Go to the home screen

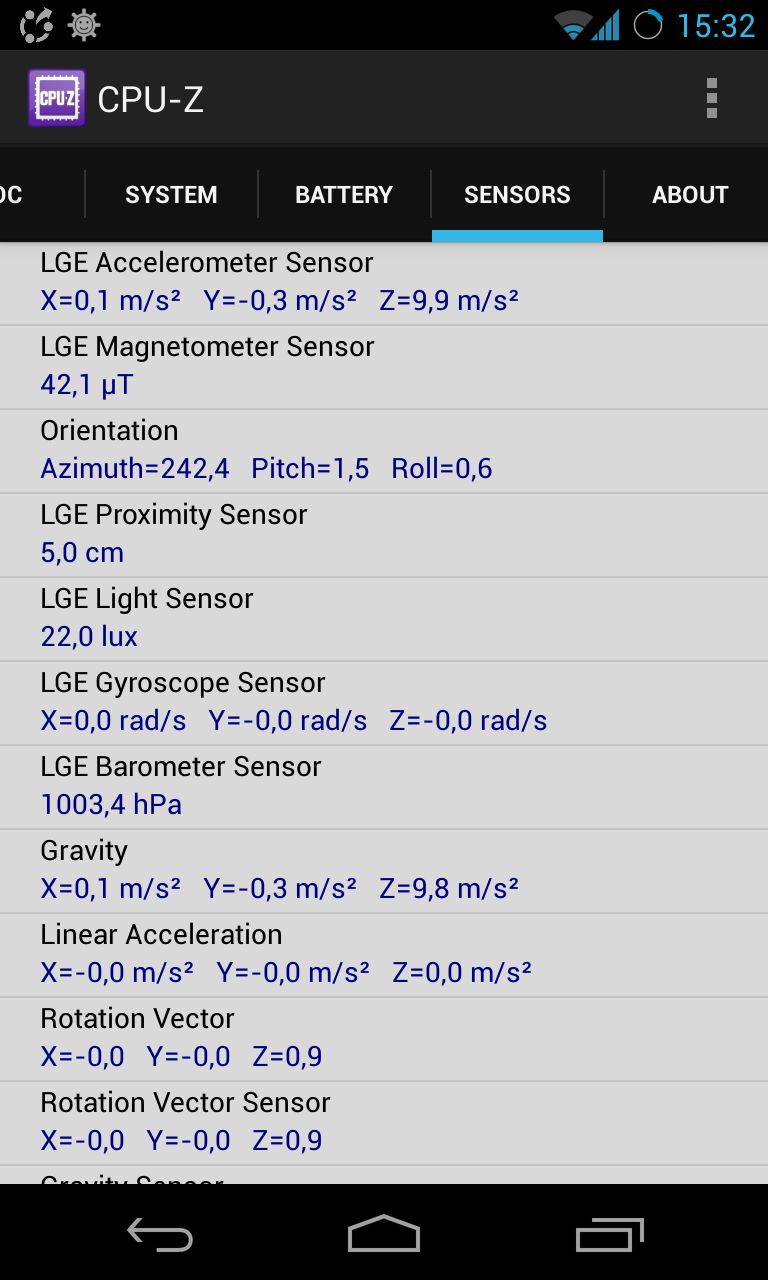click(384, 1235)
